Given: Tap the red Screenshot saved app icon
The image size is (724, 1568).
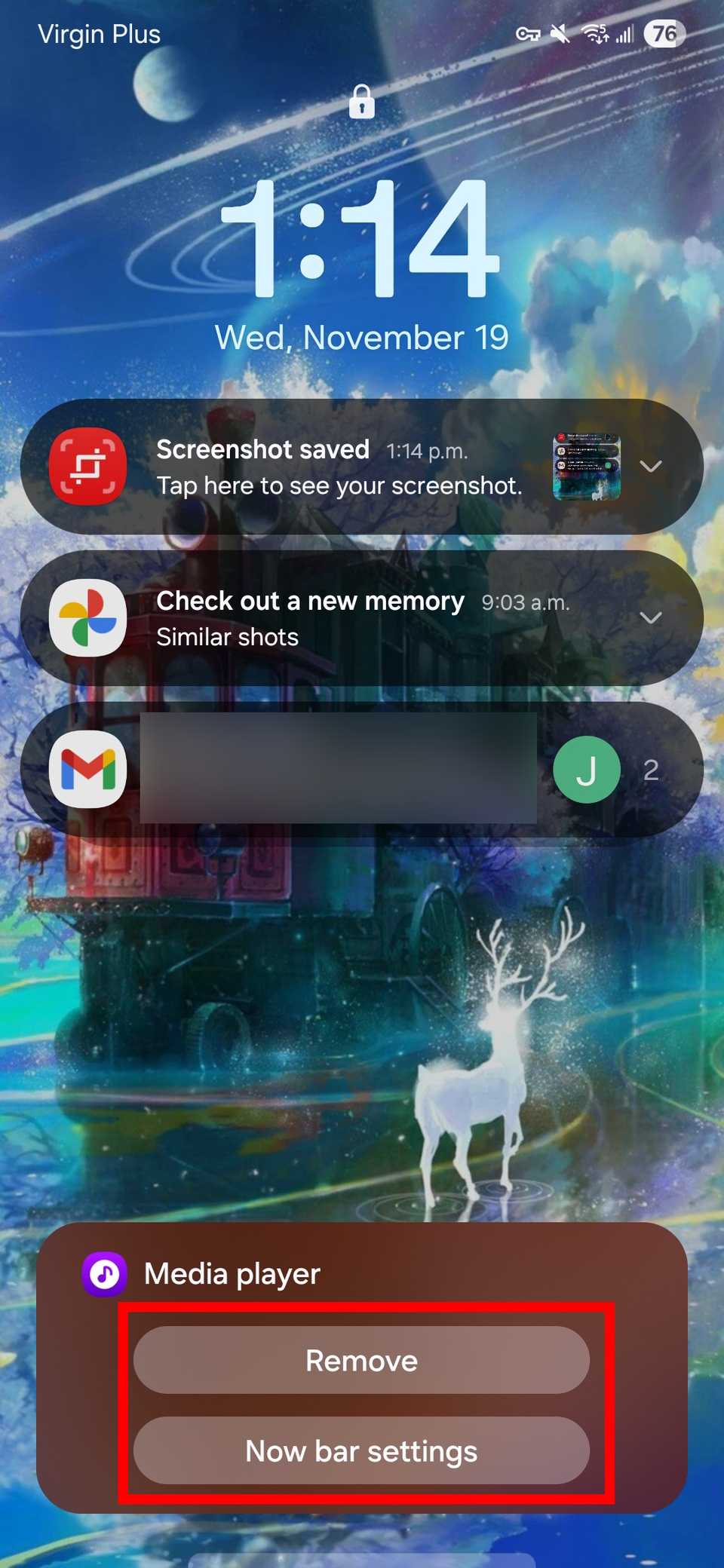Looking at the screenshot, I should tap(87, 465).
